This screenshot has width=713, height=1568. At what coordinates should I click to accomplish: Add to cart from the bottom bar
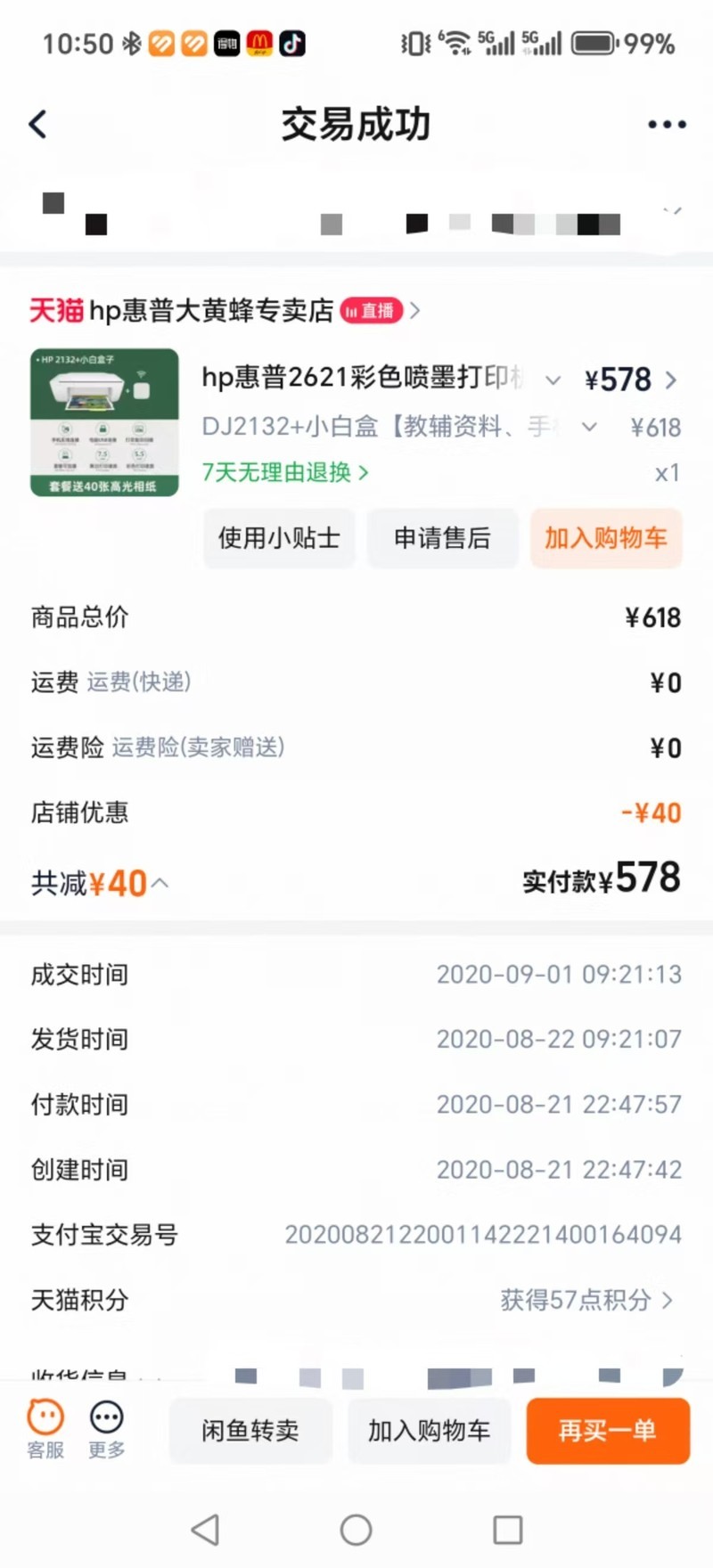[x=429, y=1431]
